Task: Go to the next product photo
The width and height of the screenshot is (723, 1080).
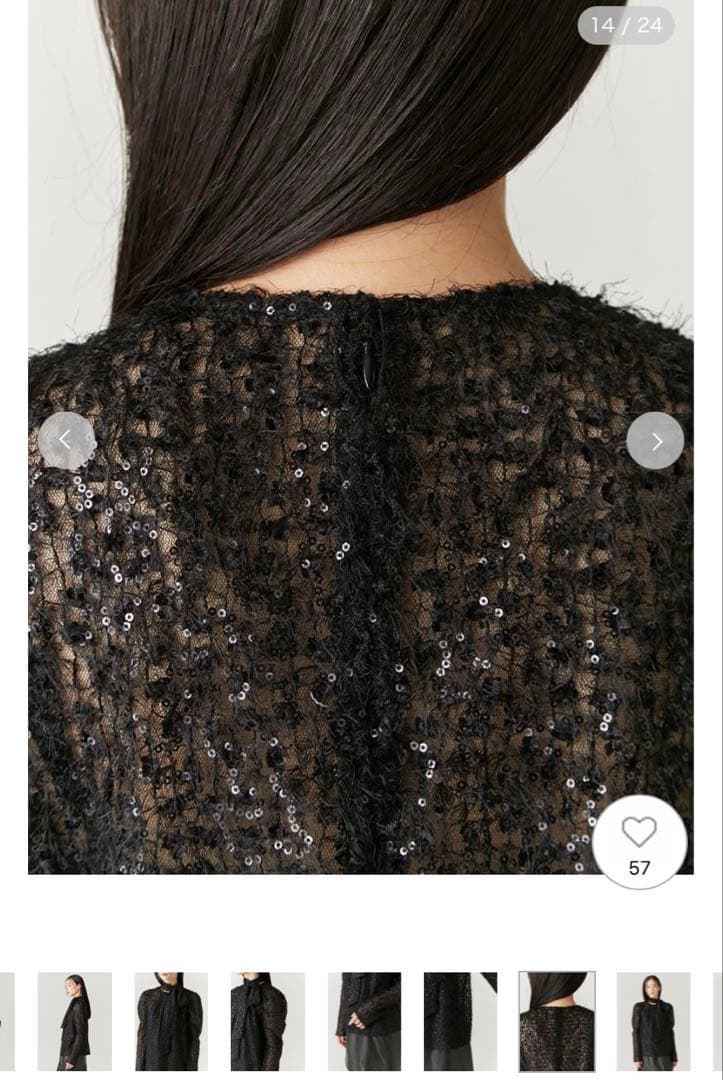Action: click(x=655, y=440)
